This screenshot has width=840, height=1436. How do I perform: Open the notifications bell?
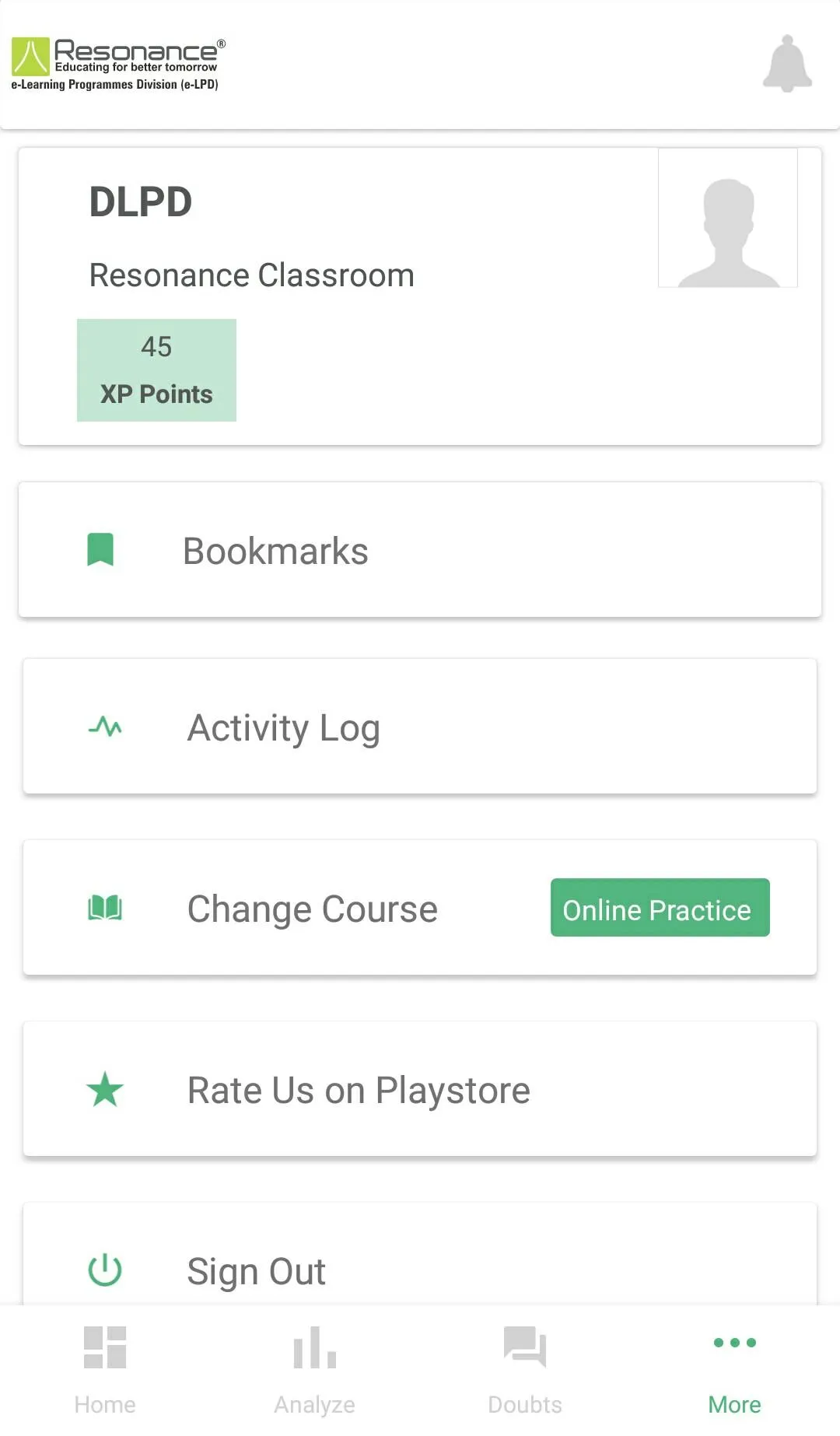[787, 64]
